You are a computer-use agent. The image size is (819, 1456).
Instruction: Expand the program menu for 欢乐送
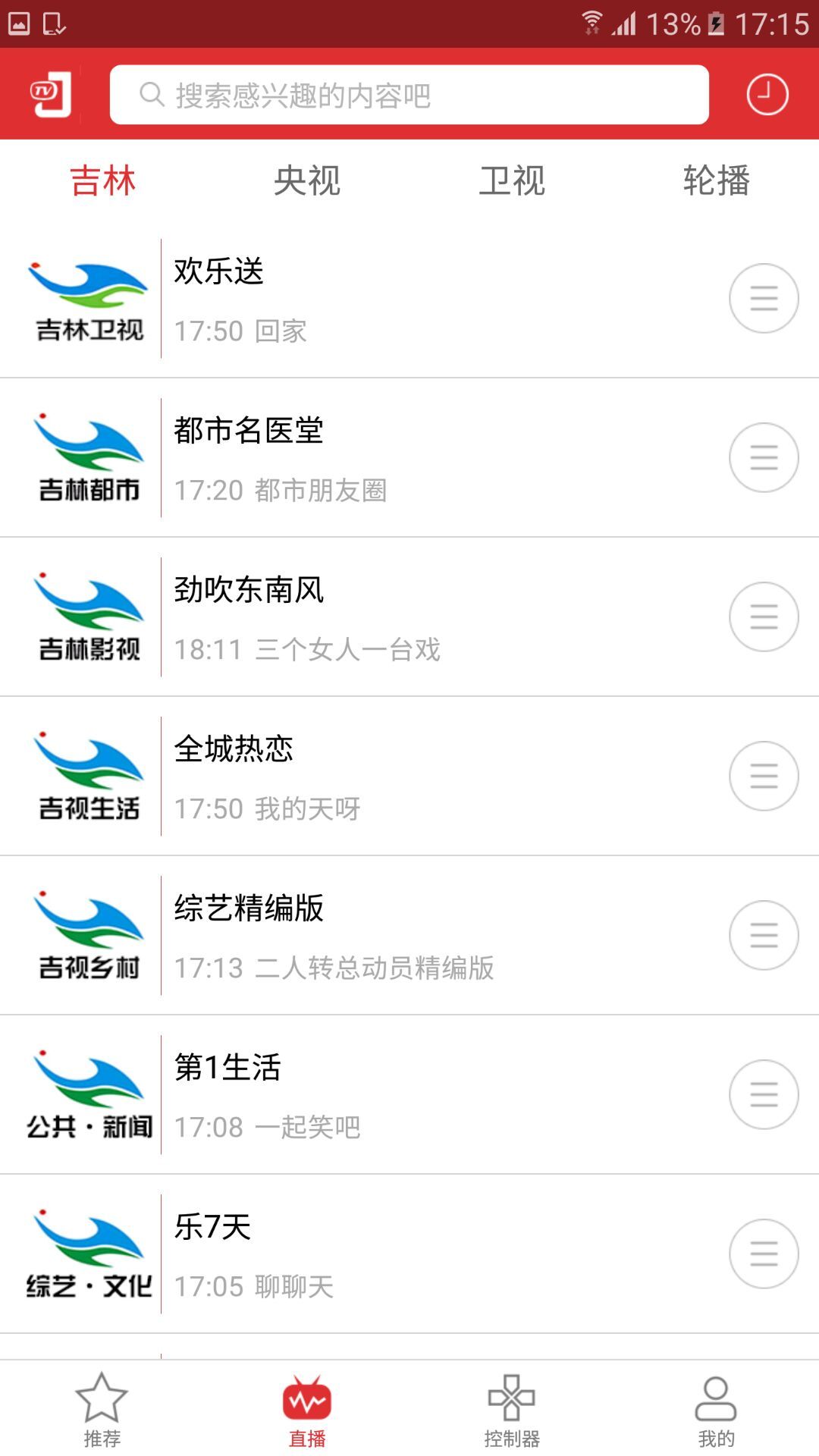coord(764,298)
